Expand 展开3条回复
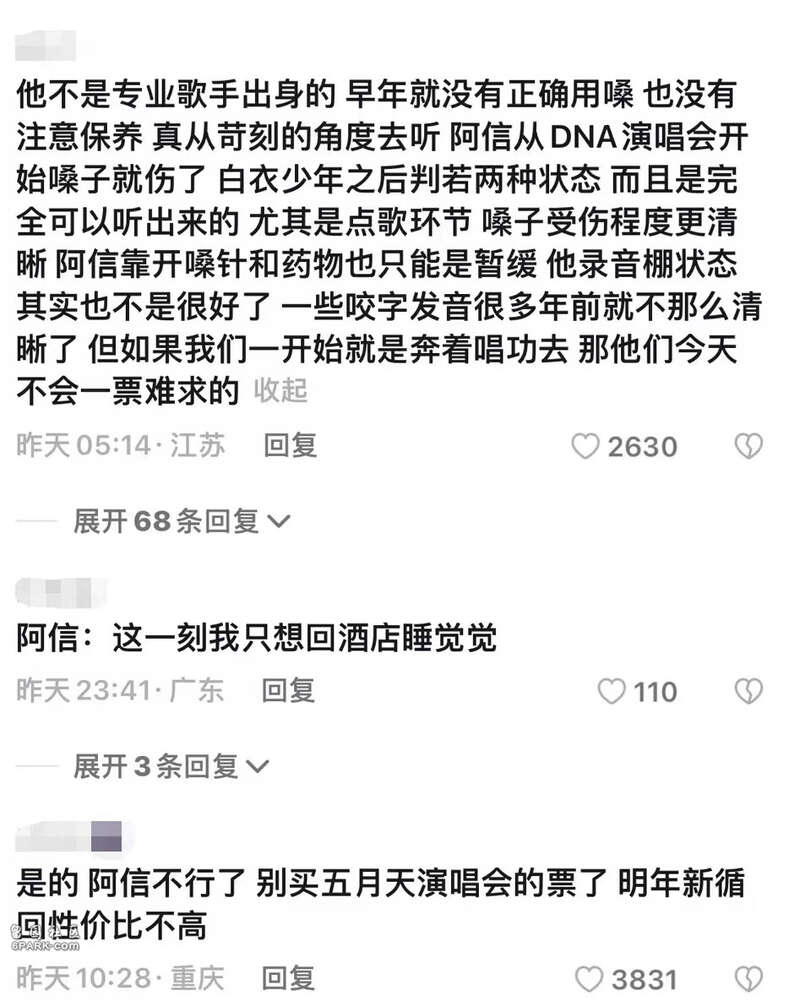This screenshot has height=1007, width=800. coord(171,767)
